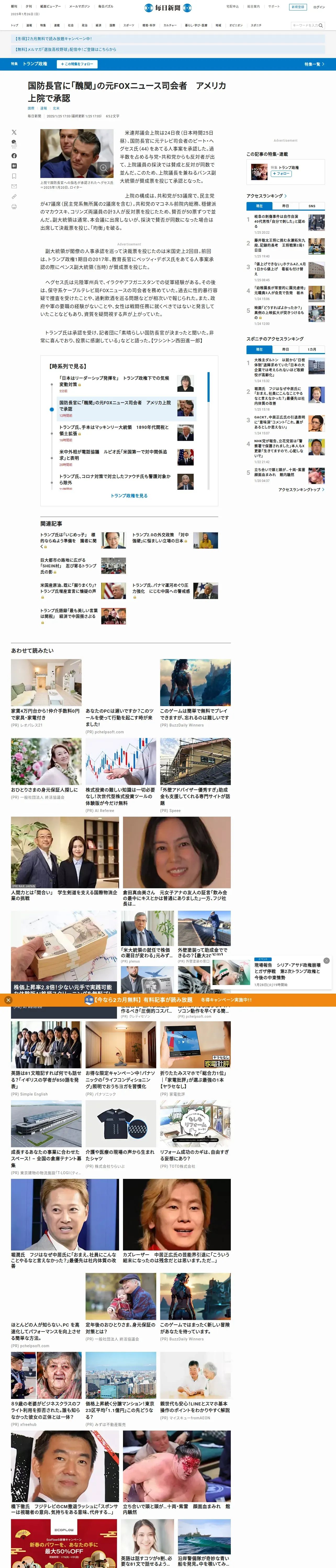
Task: Copy the article link via chain icon
Action: tap(14, 197)
